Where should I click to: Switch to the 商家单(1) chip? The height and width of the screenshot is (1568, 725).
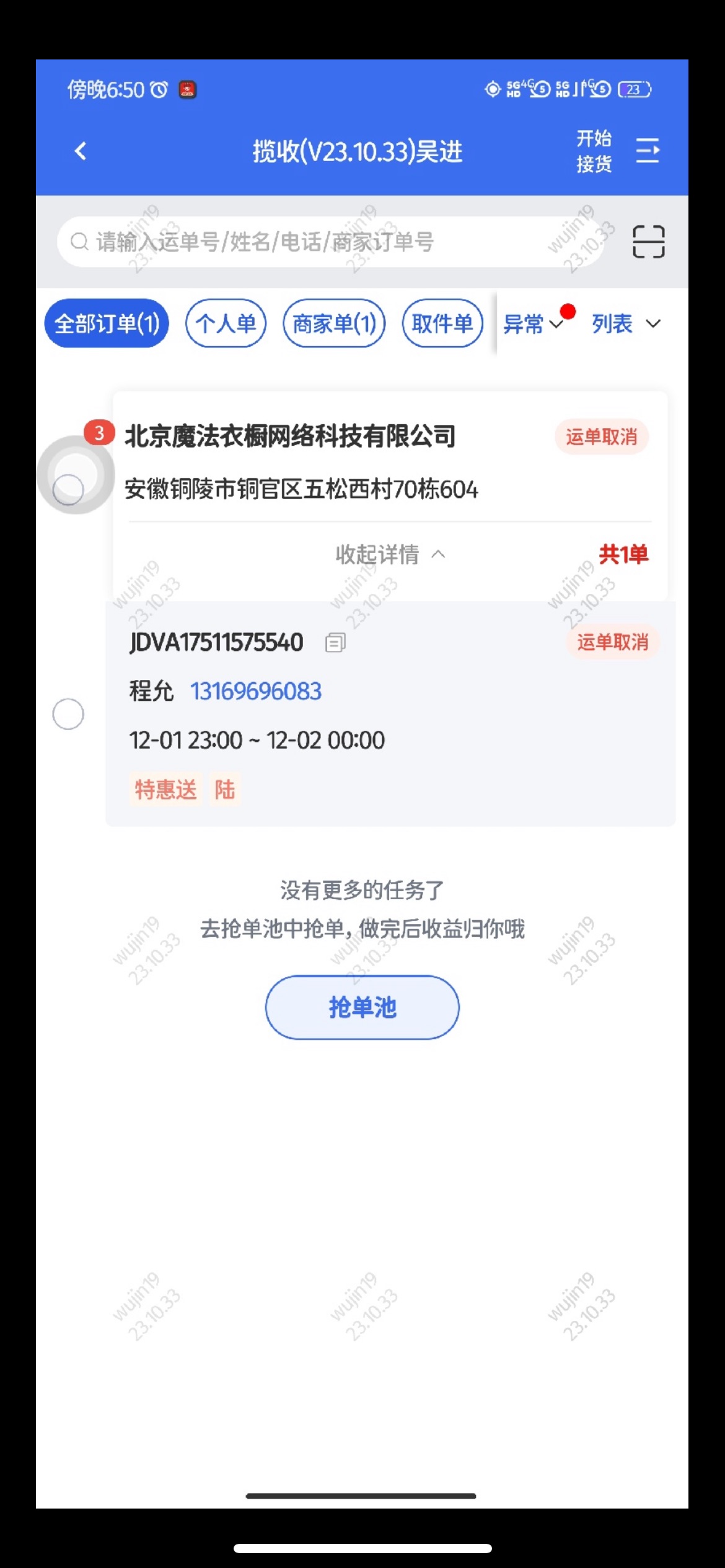coord(334,323)
